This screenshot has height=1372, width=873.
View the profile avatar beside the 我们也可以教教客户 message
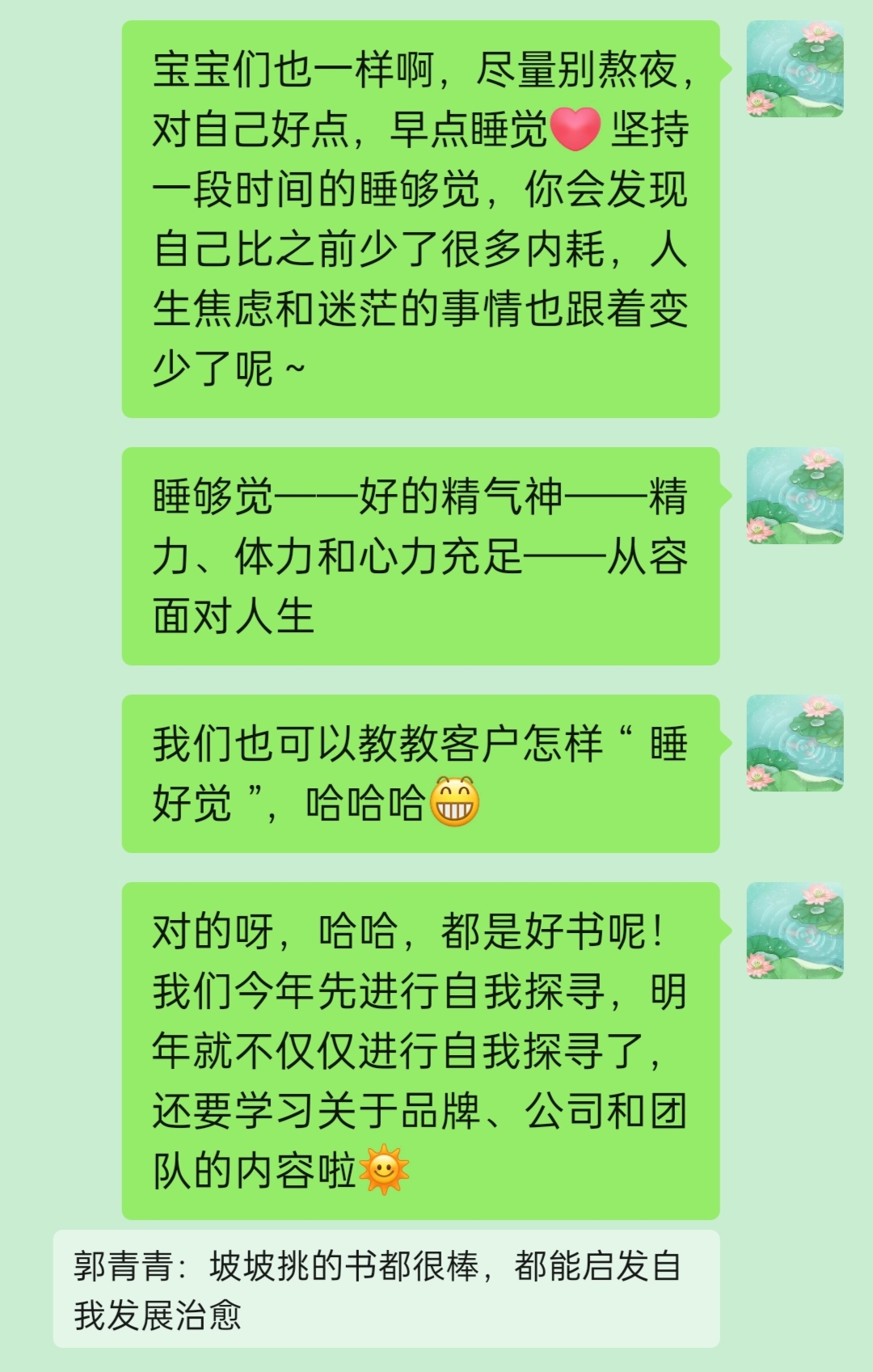tap(795, 743)
